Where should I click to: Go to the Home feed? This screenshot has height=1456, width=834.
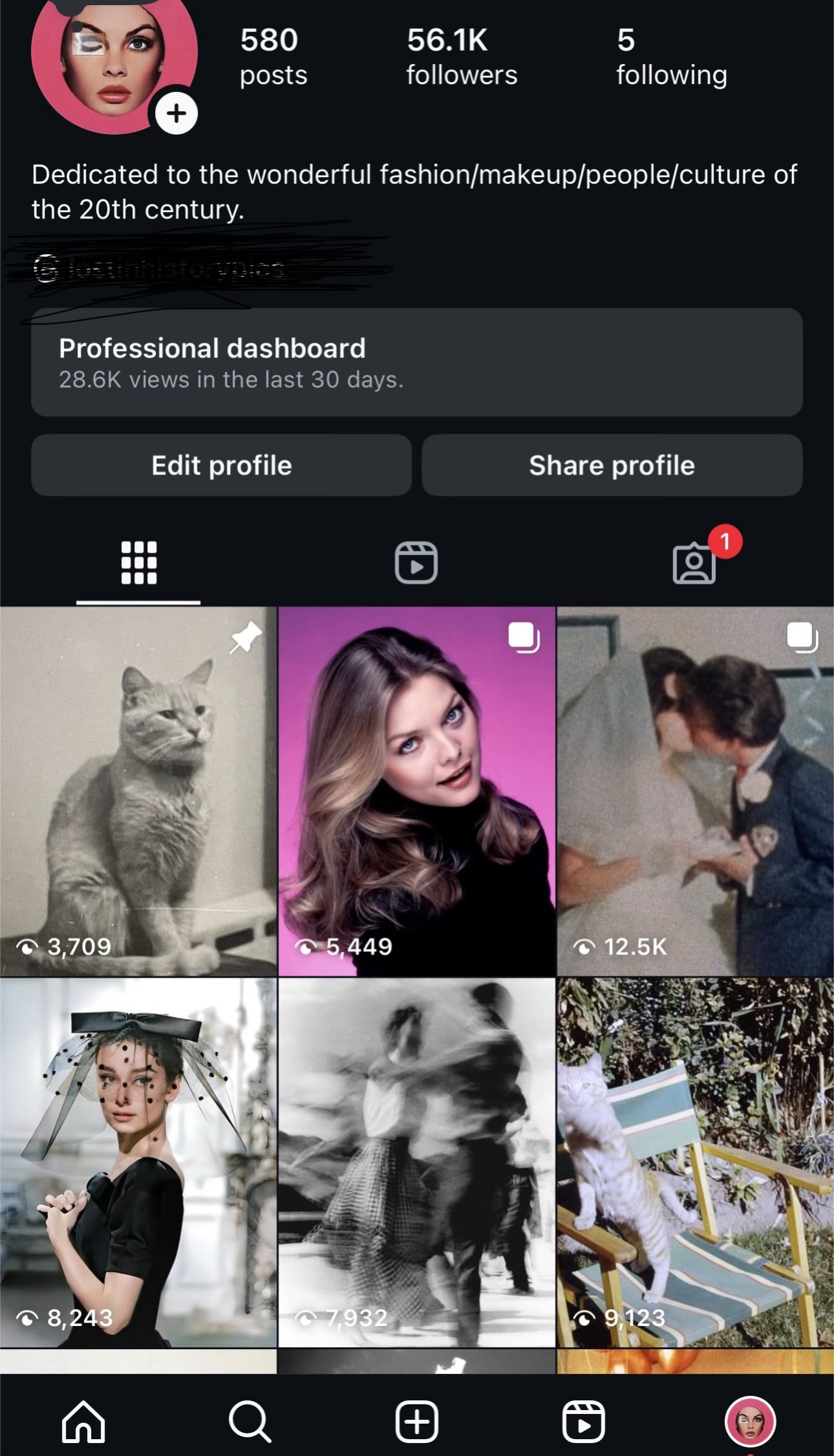(x=83, y=1421)
